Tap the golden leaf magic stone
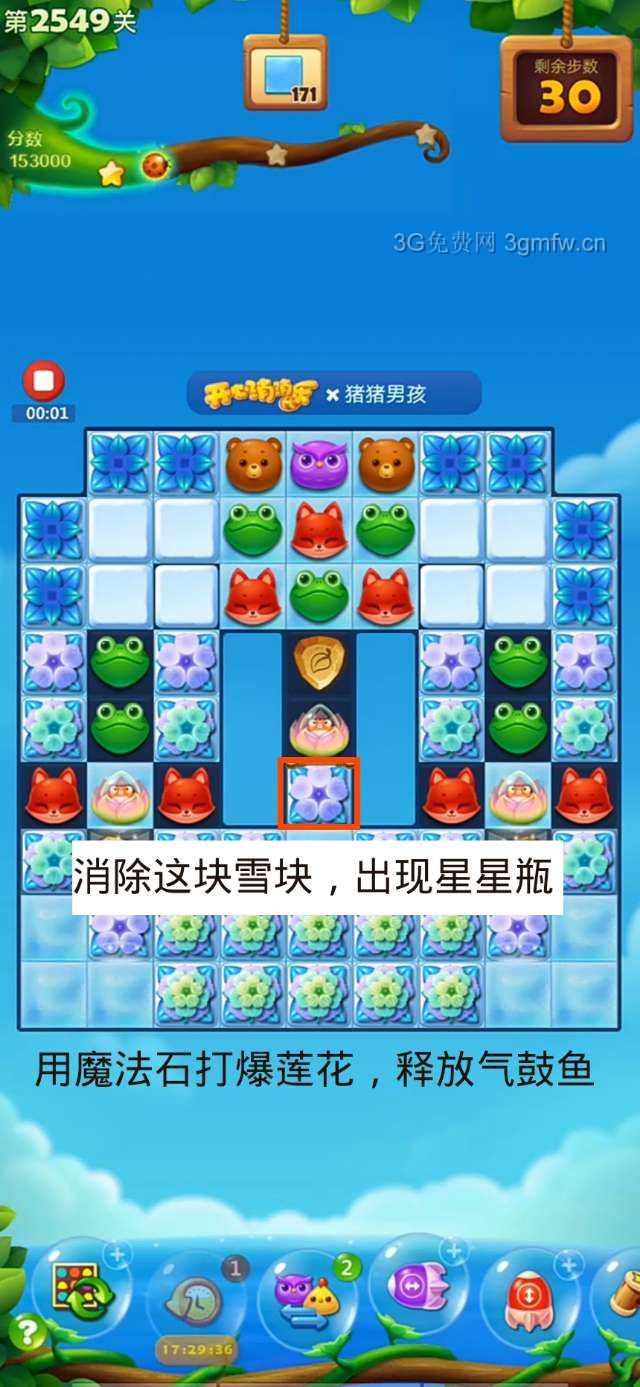This screenshot has height=1387, width=640. 319,662
